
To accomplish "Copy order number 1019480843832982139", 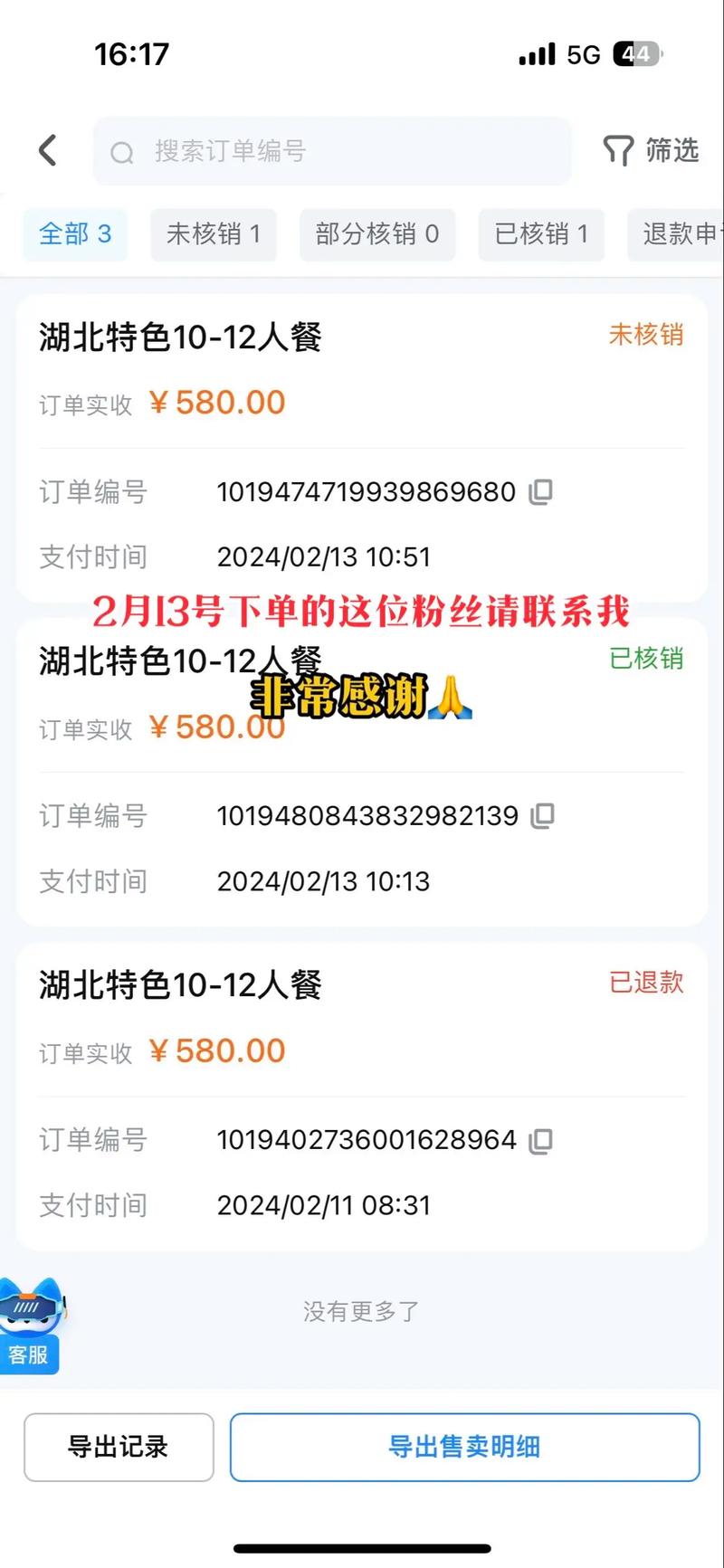I will pyautogui.click(x=542, y=815).
